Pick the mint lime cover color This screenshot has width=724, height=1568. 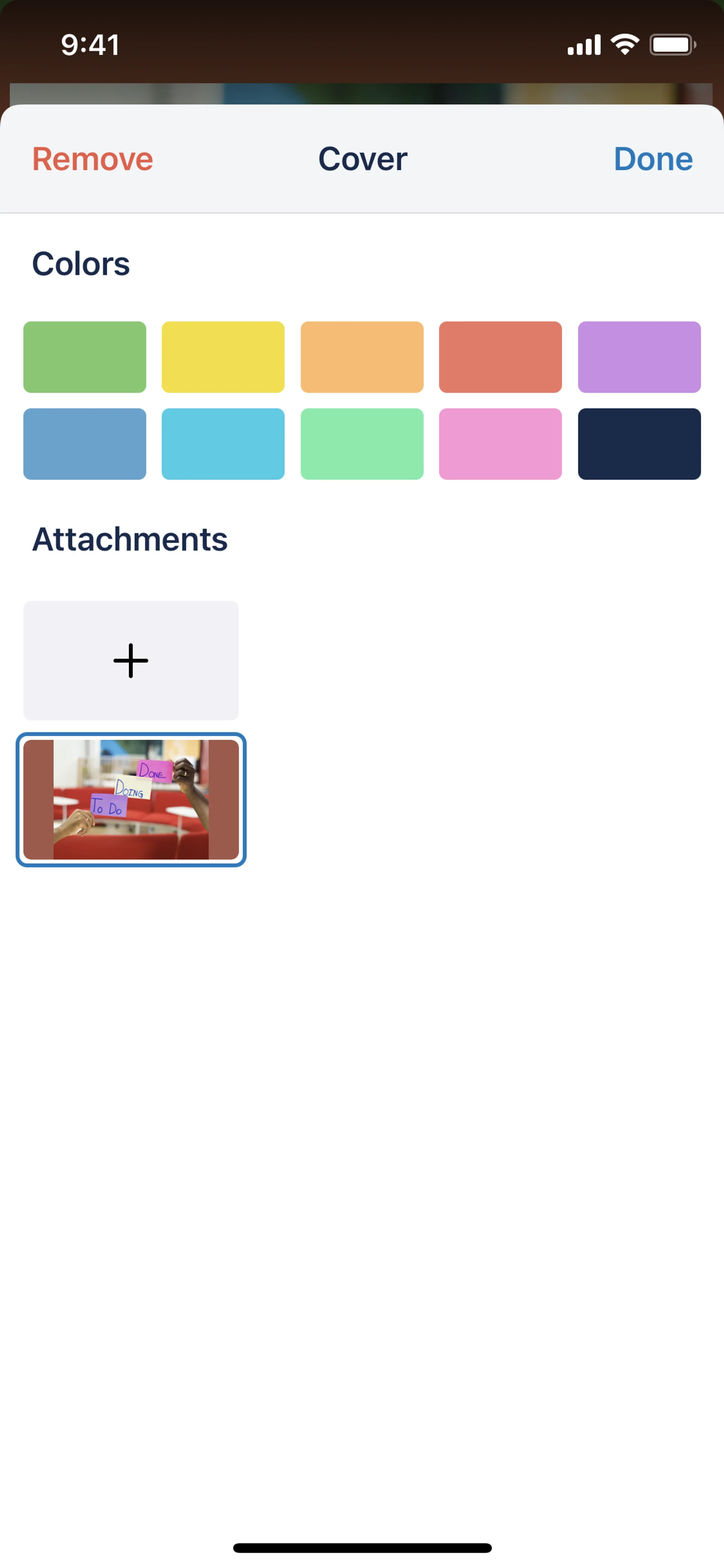point(362,444)
